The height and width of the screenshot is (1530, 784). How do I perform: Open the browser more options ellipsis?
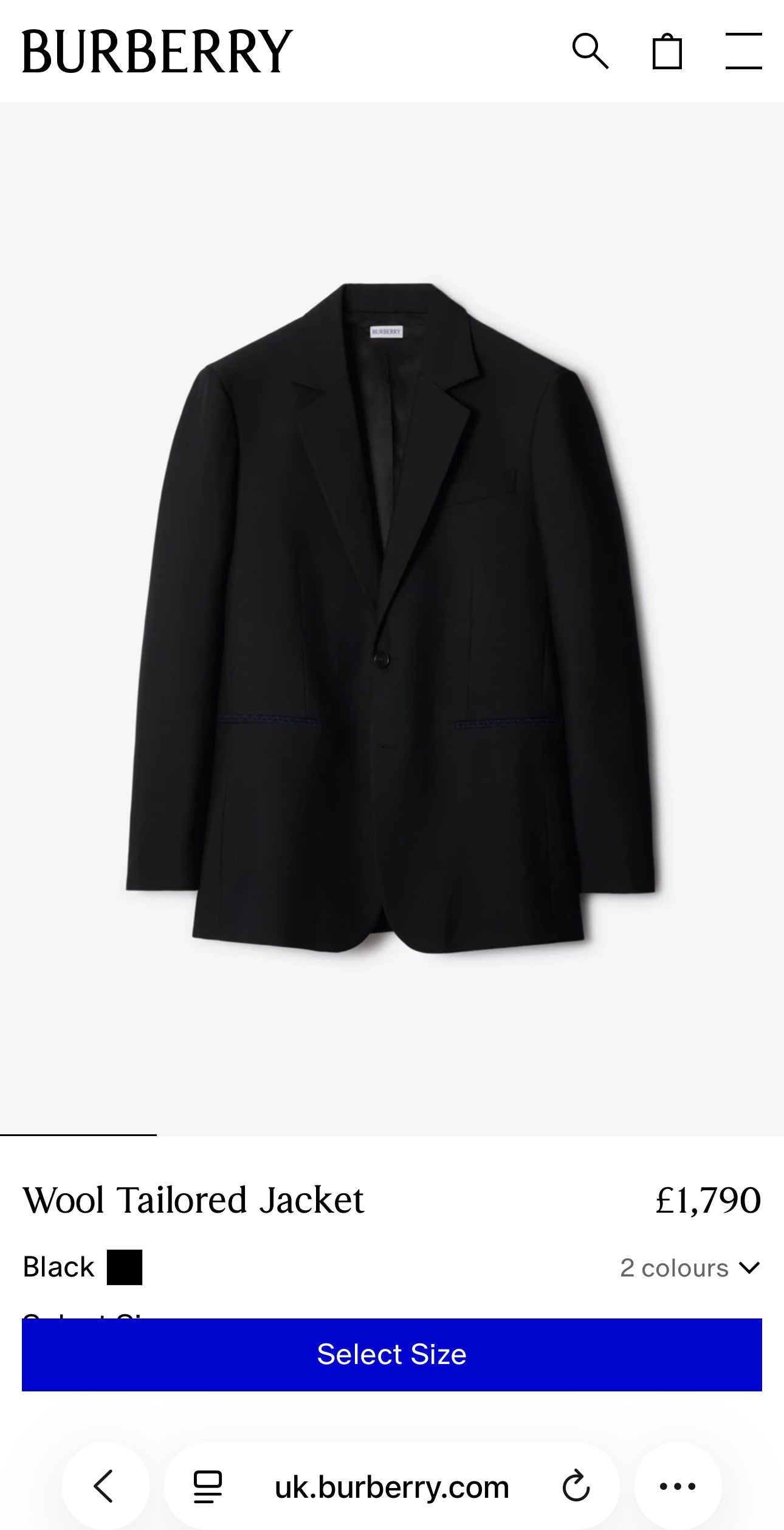(x=679, y=1486)
